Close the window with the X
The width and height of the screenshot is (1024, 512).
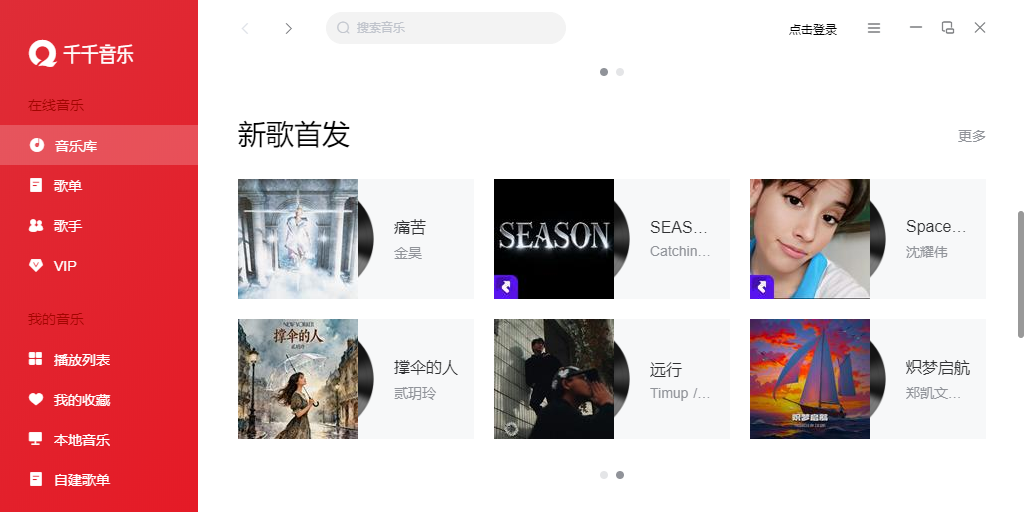[x=980, y=28]
